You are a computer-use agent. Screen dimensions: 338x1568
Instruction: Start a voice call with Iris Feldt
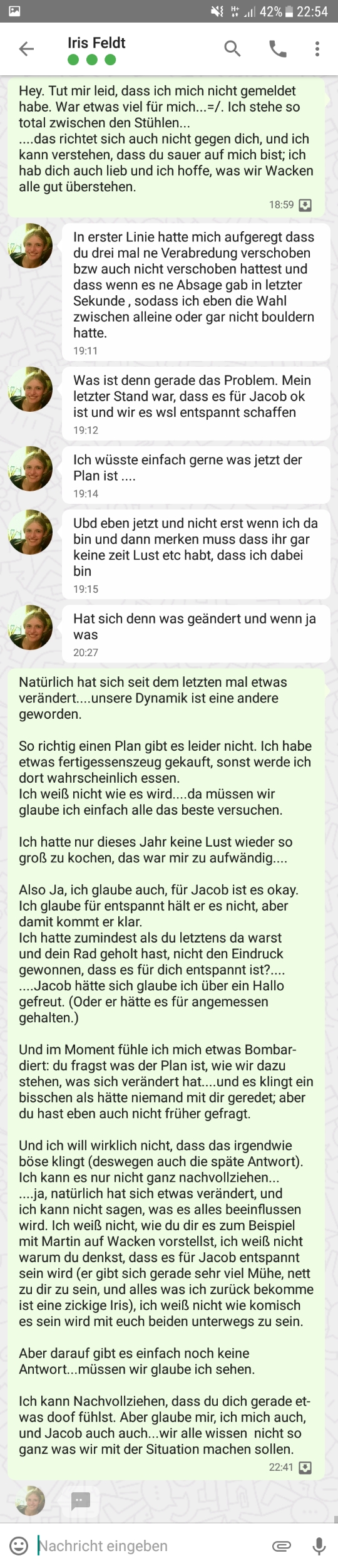pyautogui.click(x=277, y=49)
